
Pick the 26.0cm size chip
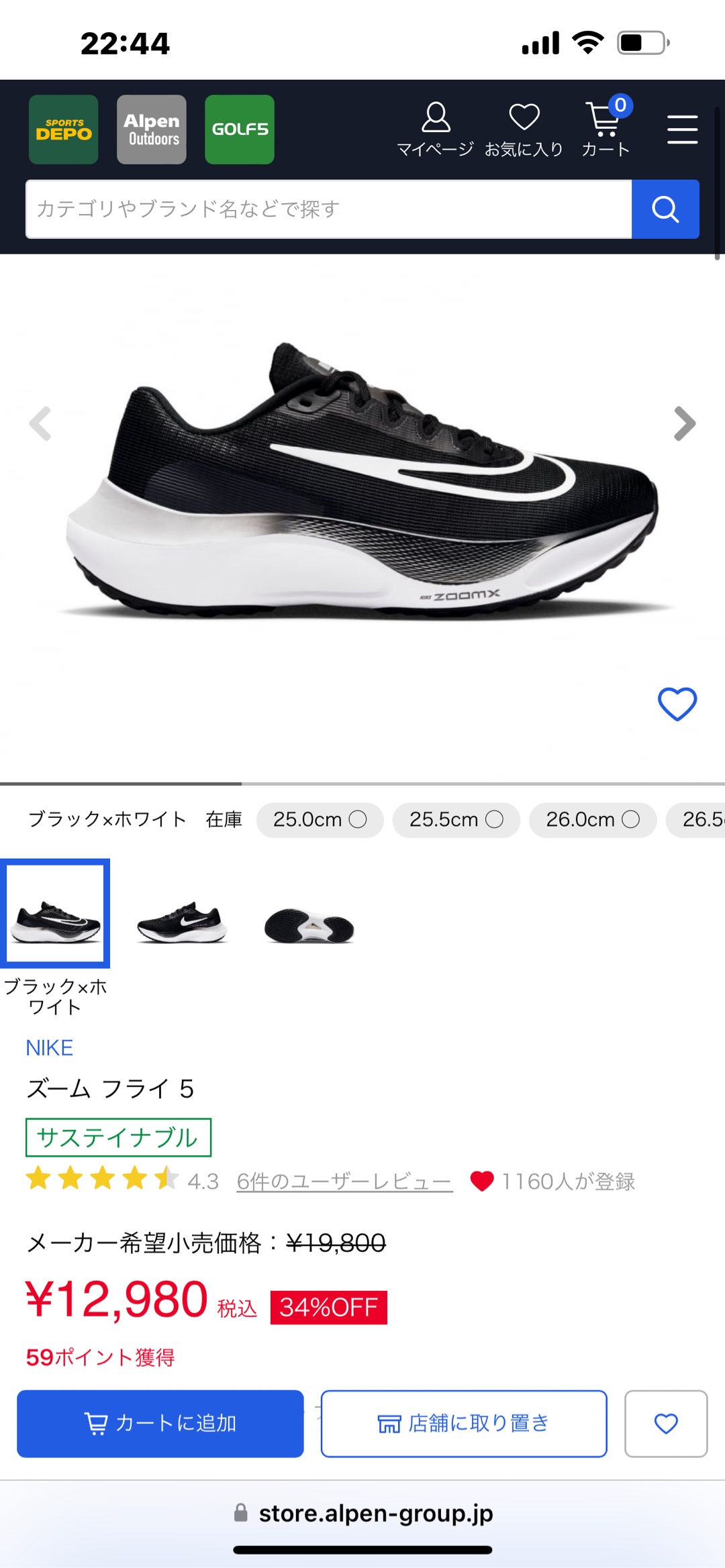coord(593,820)
